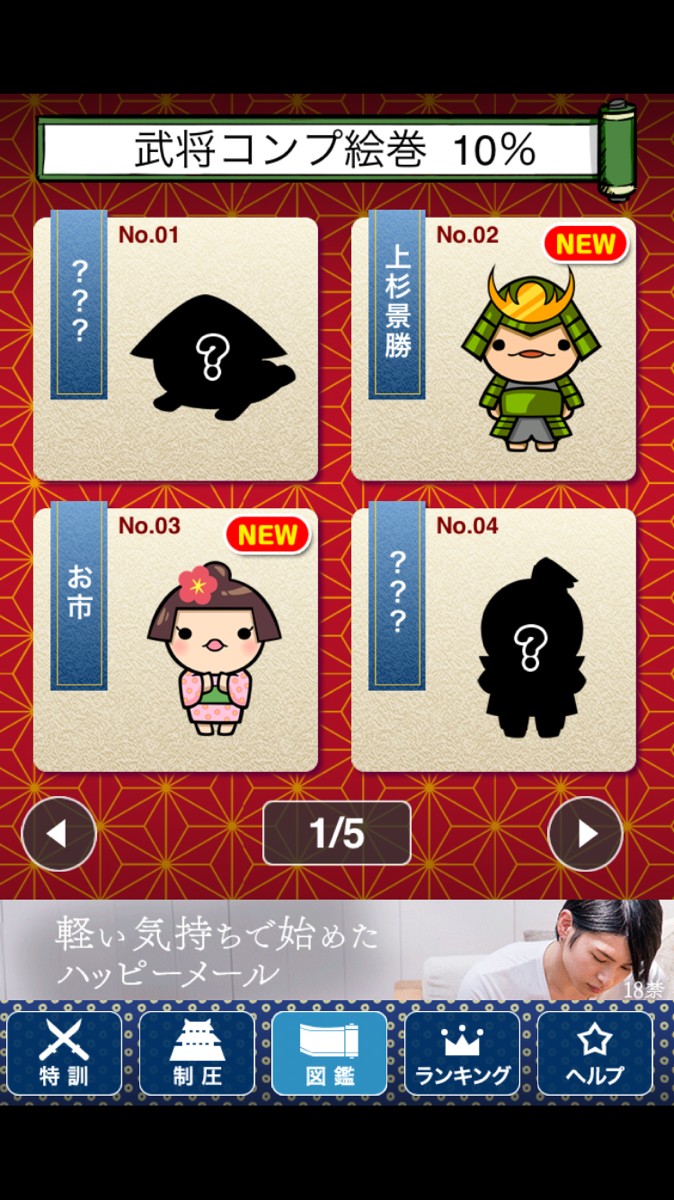This screenshot has width=674, height=1200.
Task: Open the ハッピーメール ad banner
Action: tap(337, 950)
